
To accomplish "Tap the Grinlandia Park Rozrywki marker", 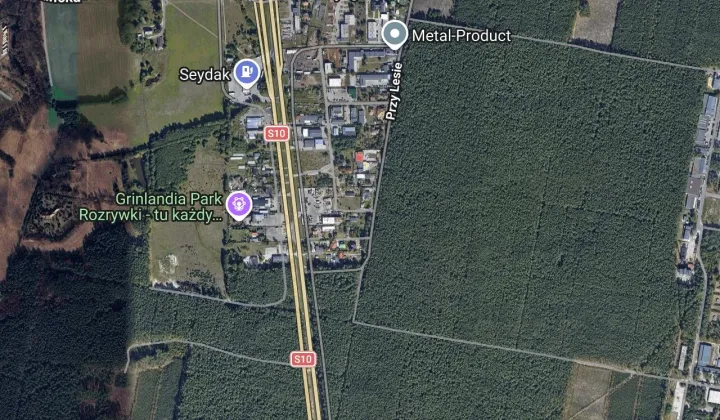I will (238, 205).
